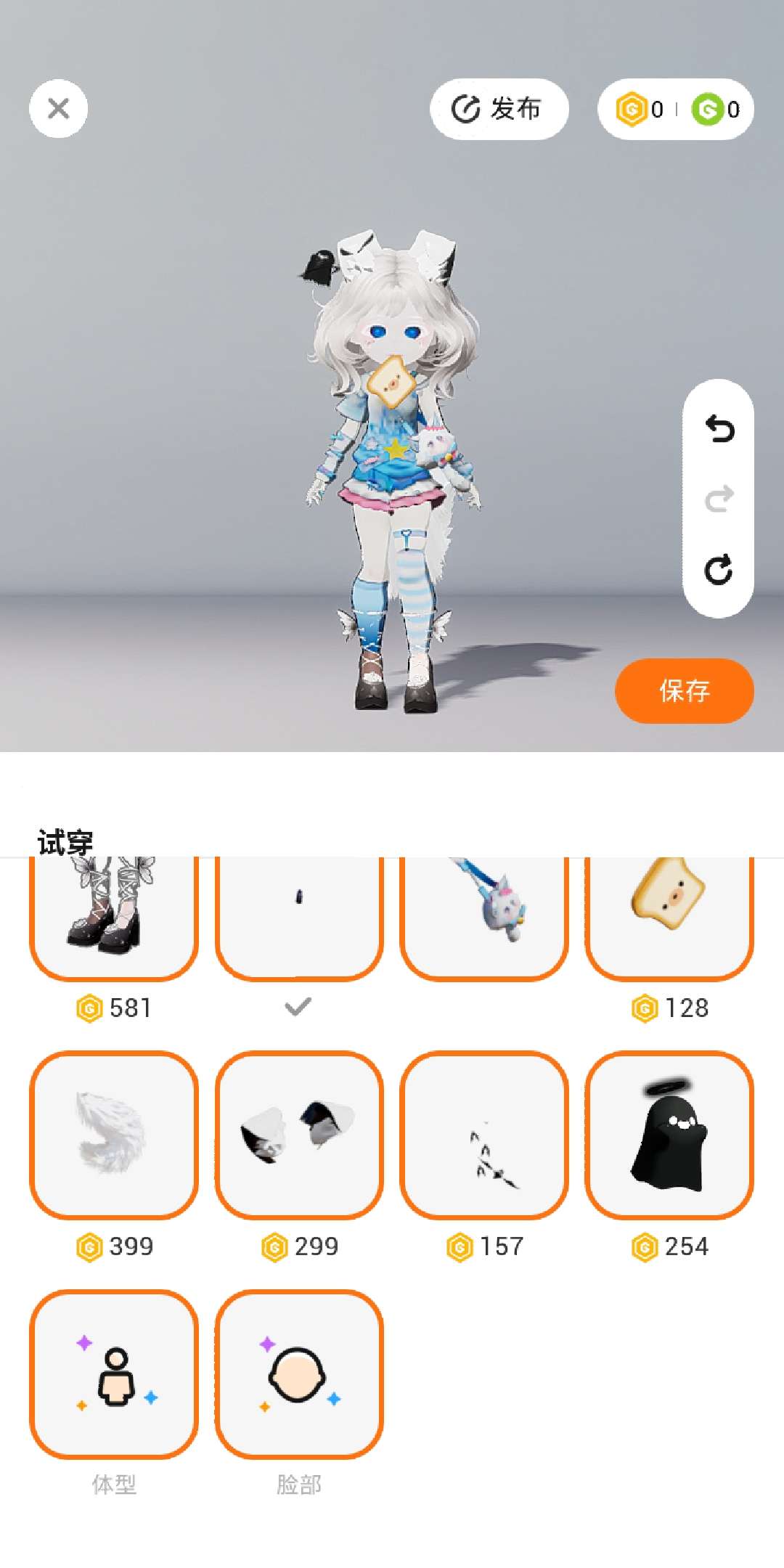
Task: Open the coin balance pill
Action: (675, 109)
